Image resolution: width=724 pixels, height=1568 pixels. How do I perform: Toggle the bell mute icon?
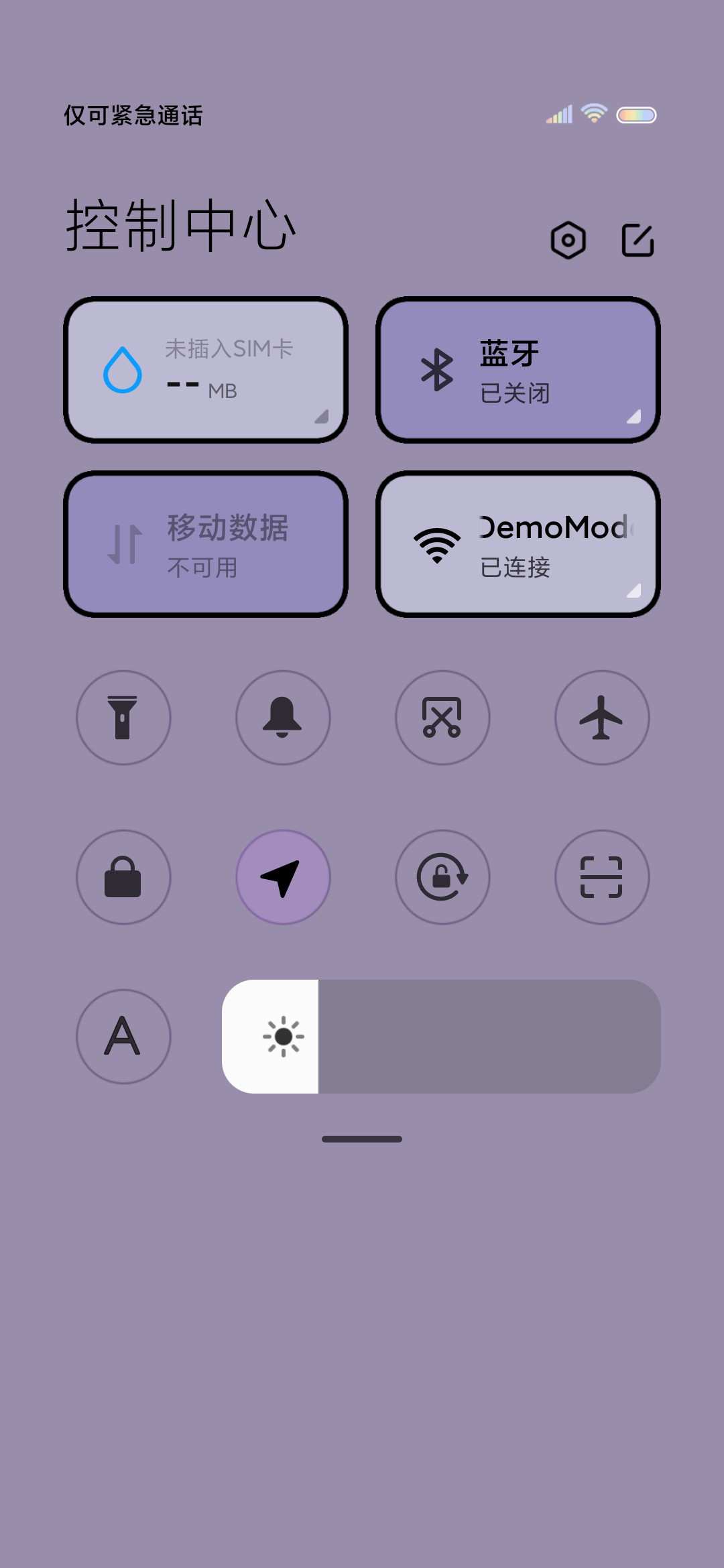pos(283,718)
